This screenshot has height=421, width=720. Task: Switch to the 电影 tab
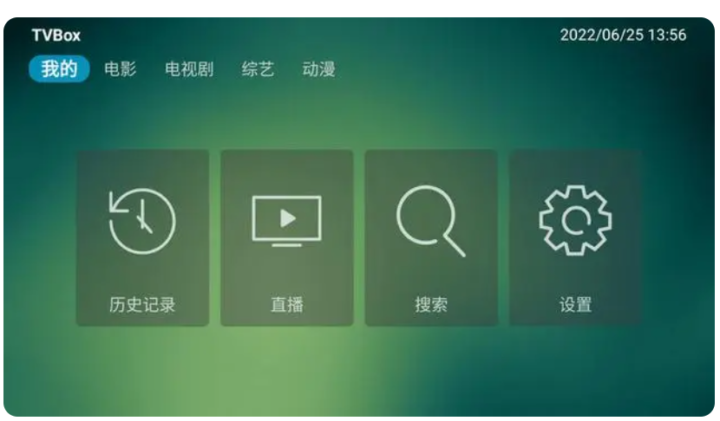[x=120, y=69]
